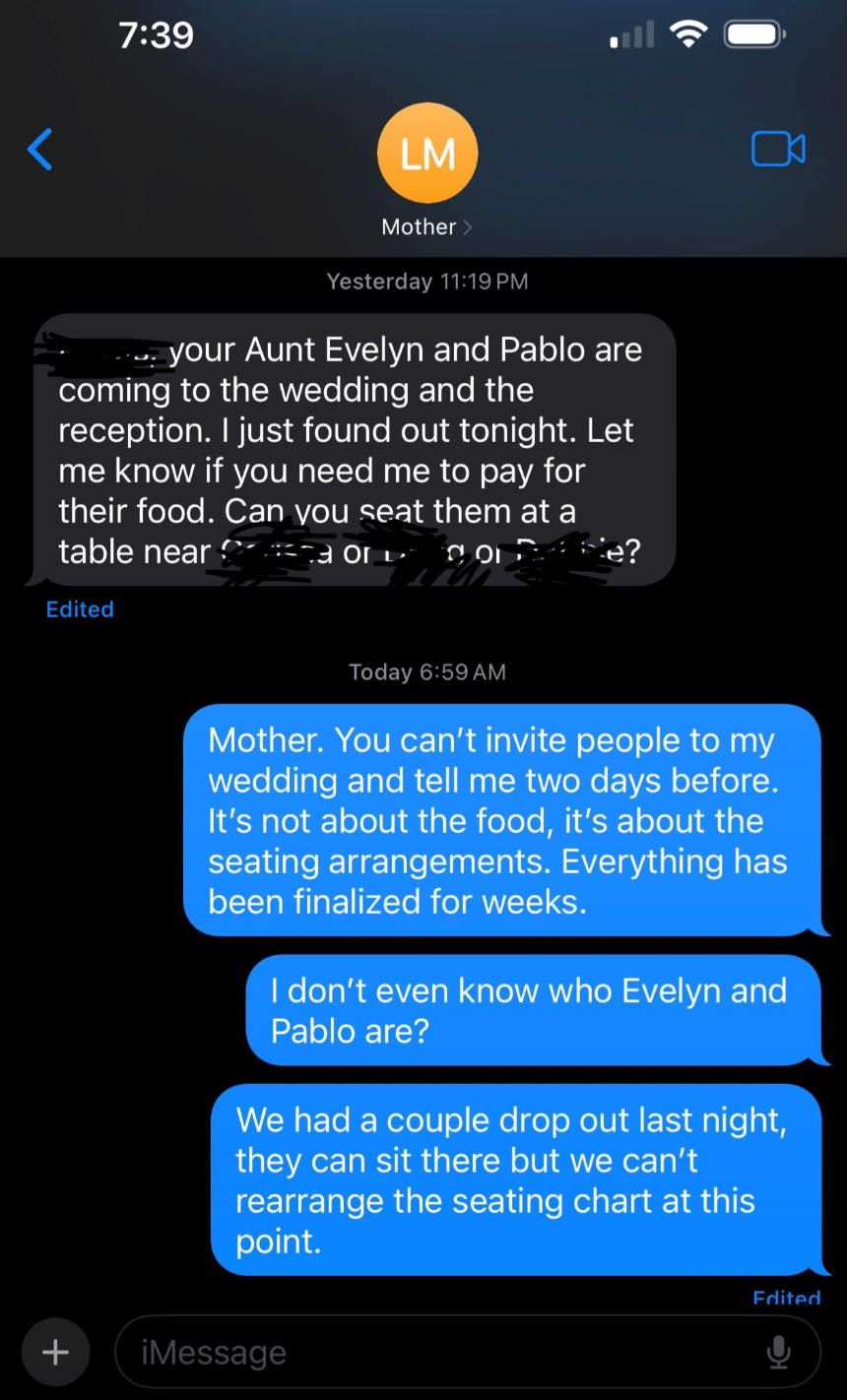View edit history under Mother's message
Image resolution: width=847 pixels, height=1400 pixels.
(x=80, y=609)
